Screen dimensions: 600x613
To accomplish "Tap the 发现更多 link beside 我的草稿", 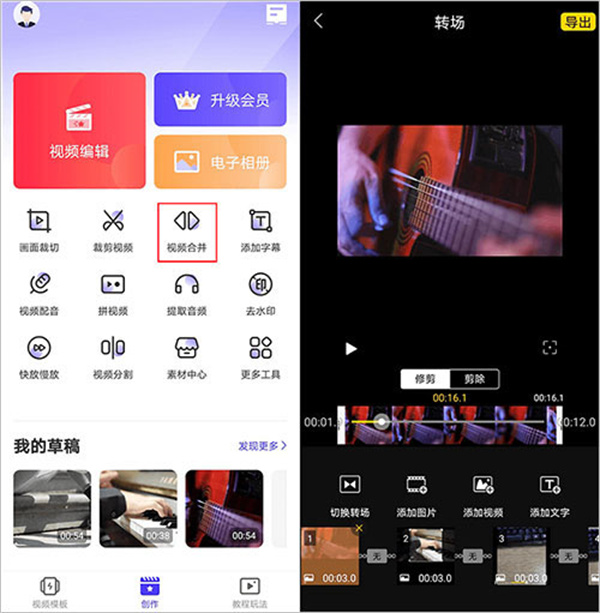I will pos(262,445).
